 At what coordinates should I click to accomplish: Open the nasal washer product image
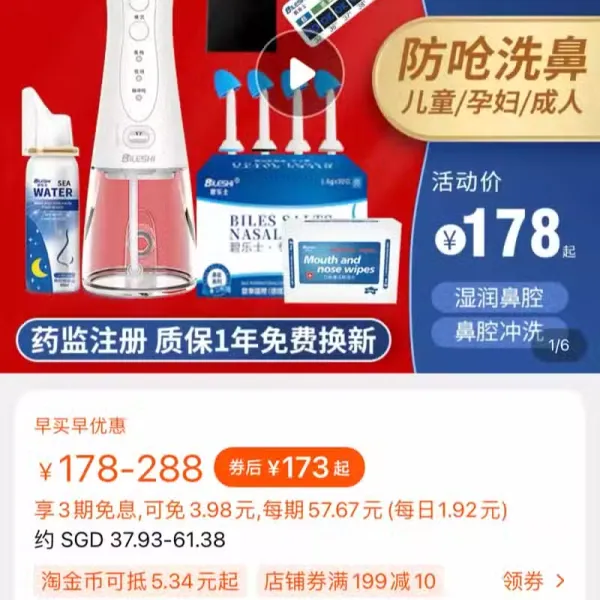pos(140,160)
